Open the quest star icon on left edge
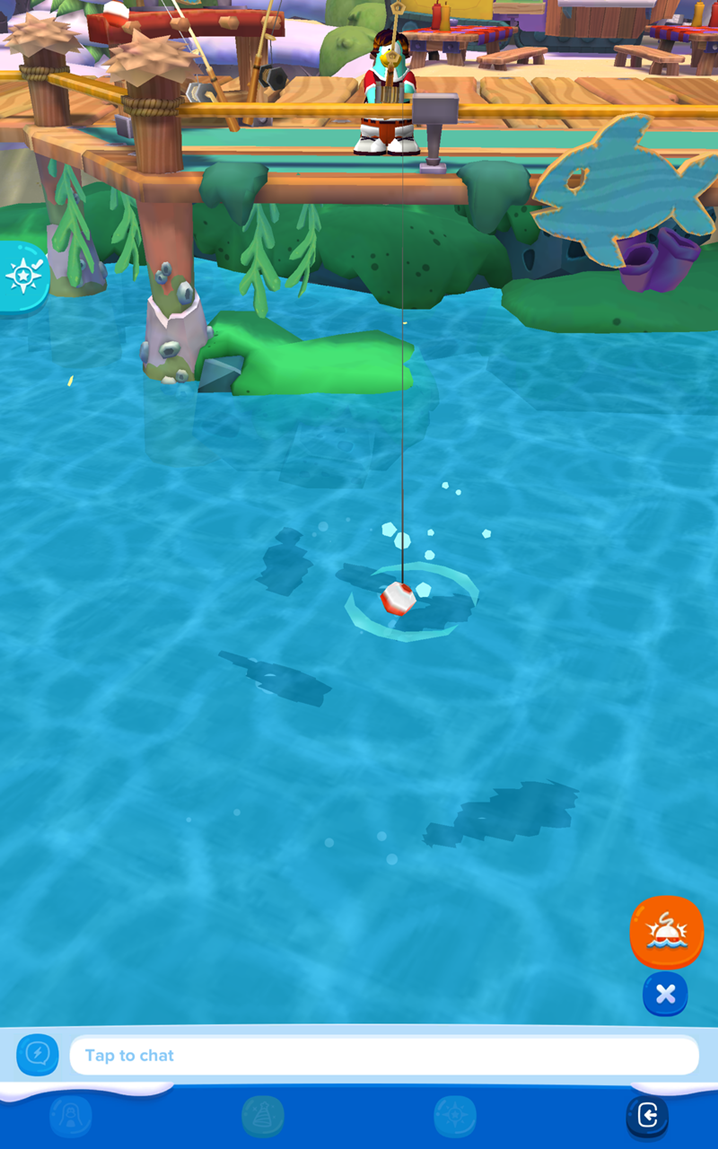Viewport: 718px width, 1149px height. pyautogui.click(x=22, y=275)
